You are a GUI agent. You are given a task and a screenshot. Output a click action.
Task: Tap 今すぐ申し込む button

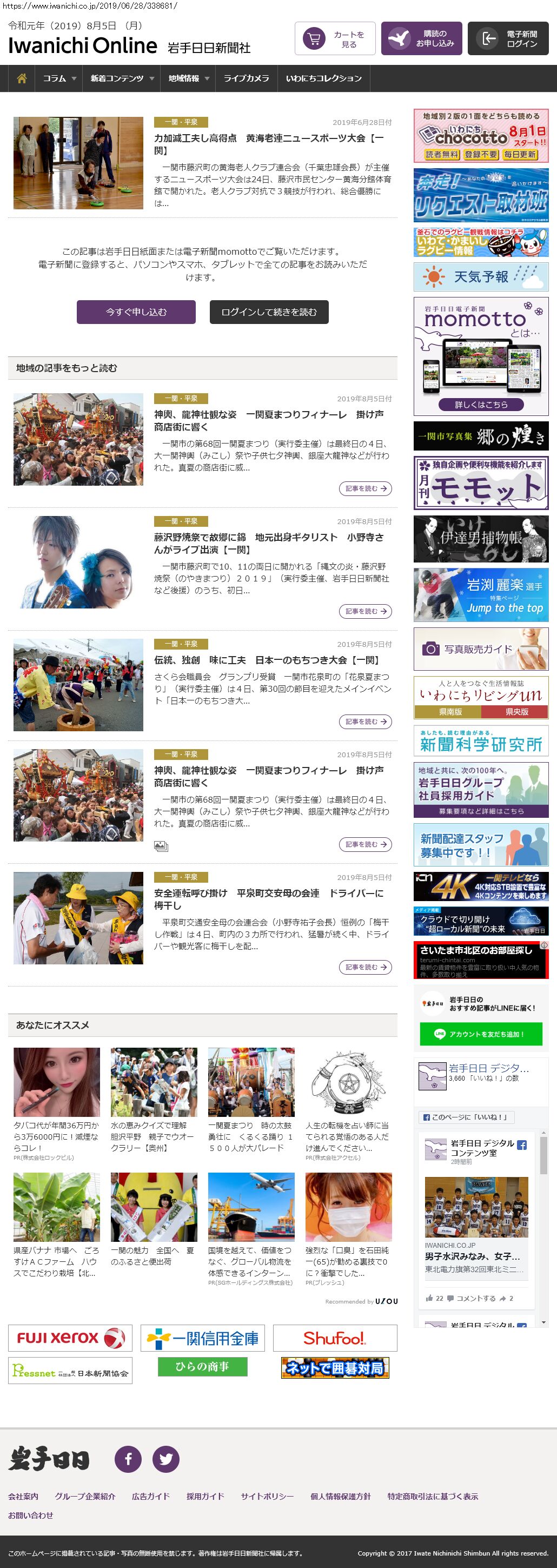[136, 312]
